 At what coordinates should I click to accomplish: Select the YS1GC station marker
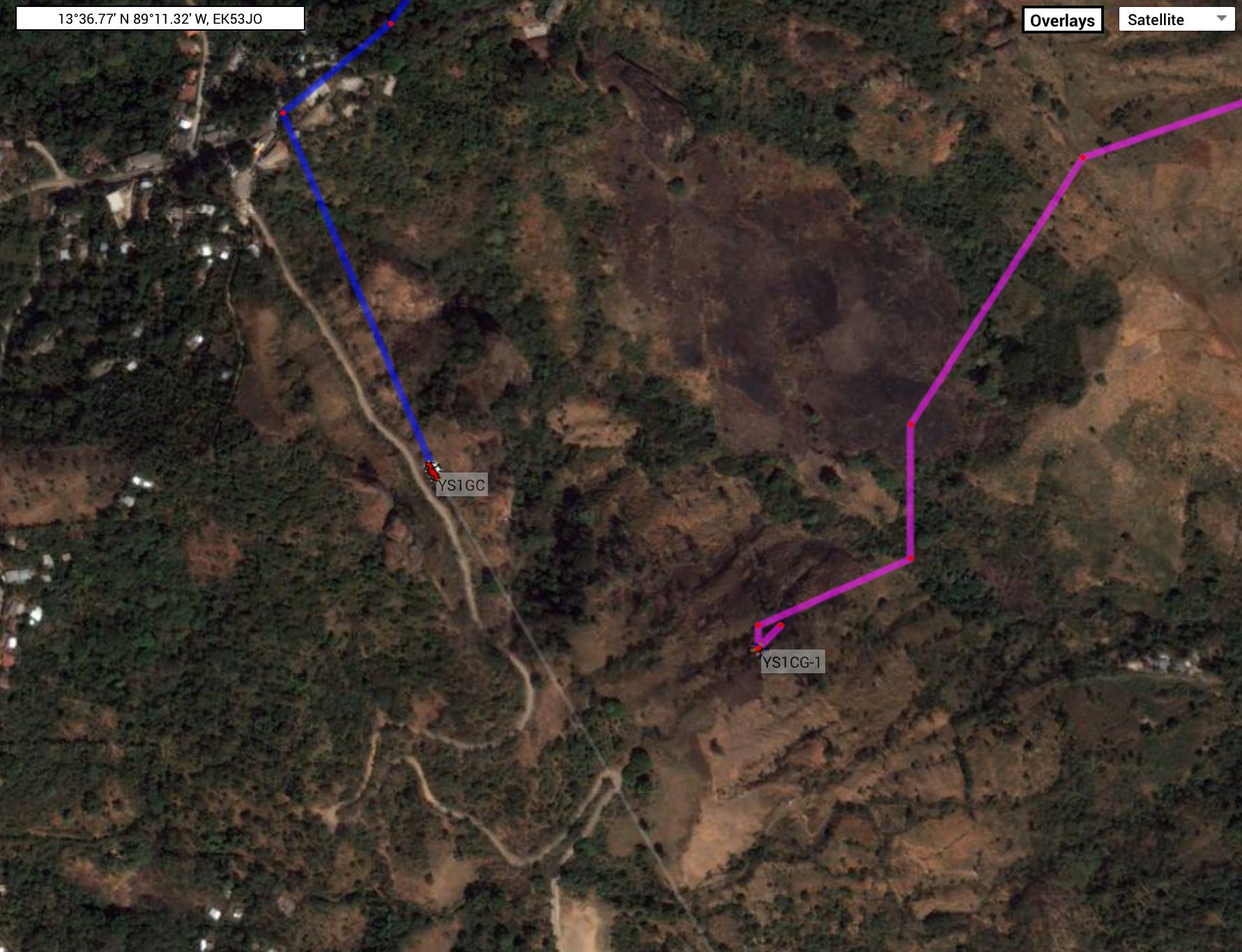pos(433,470)
